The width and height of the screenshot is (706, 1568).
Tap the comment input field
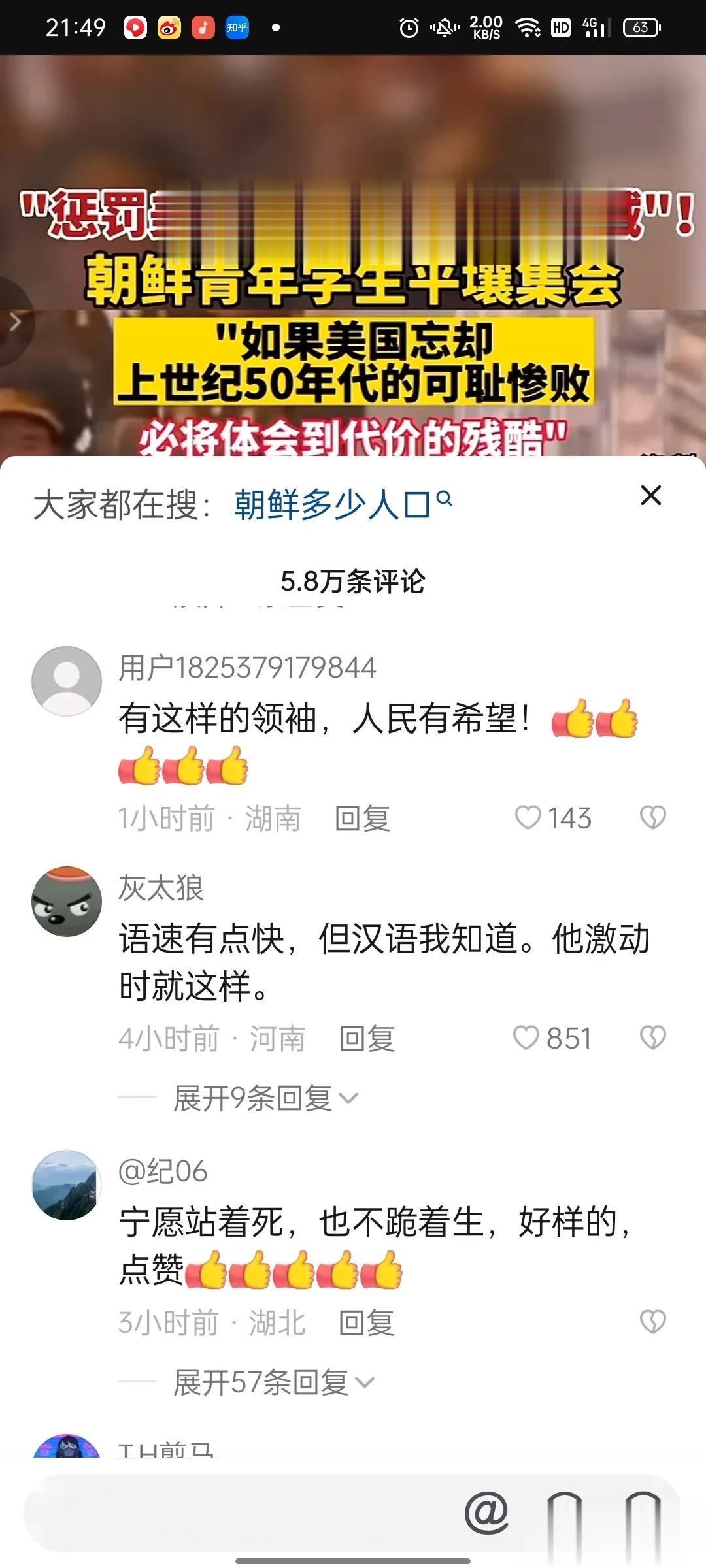coord(235,1512)
